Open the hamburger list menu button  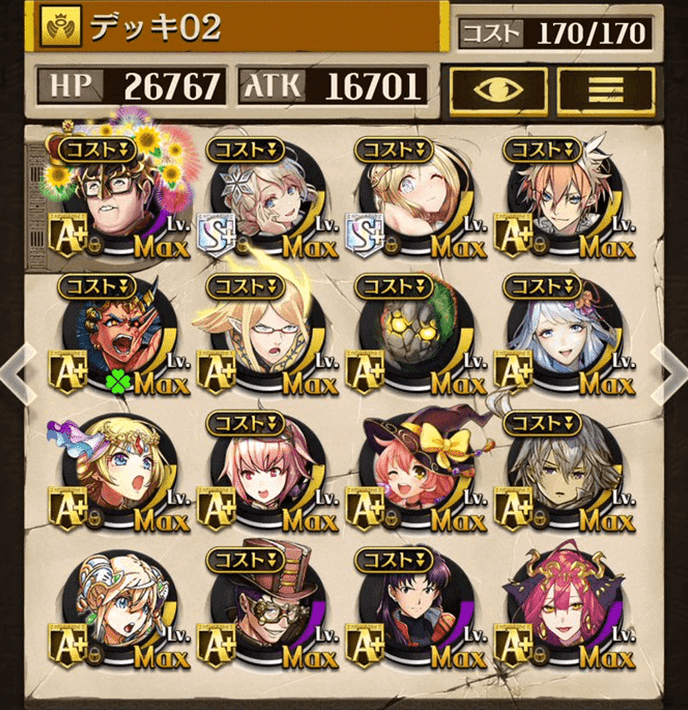605,89
